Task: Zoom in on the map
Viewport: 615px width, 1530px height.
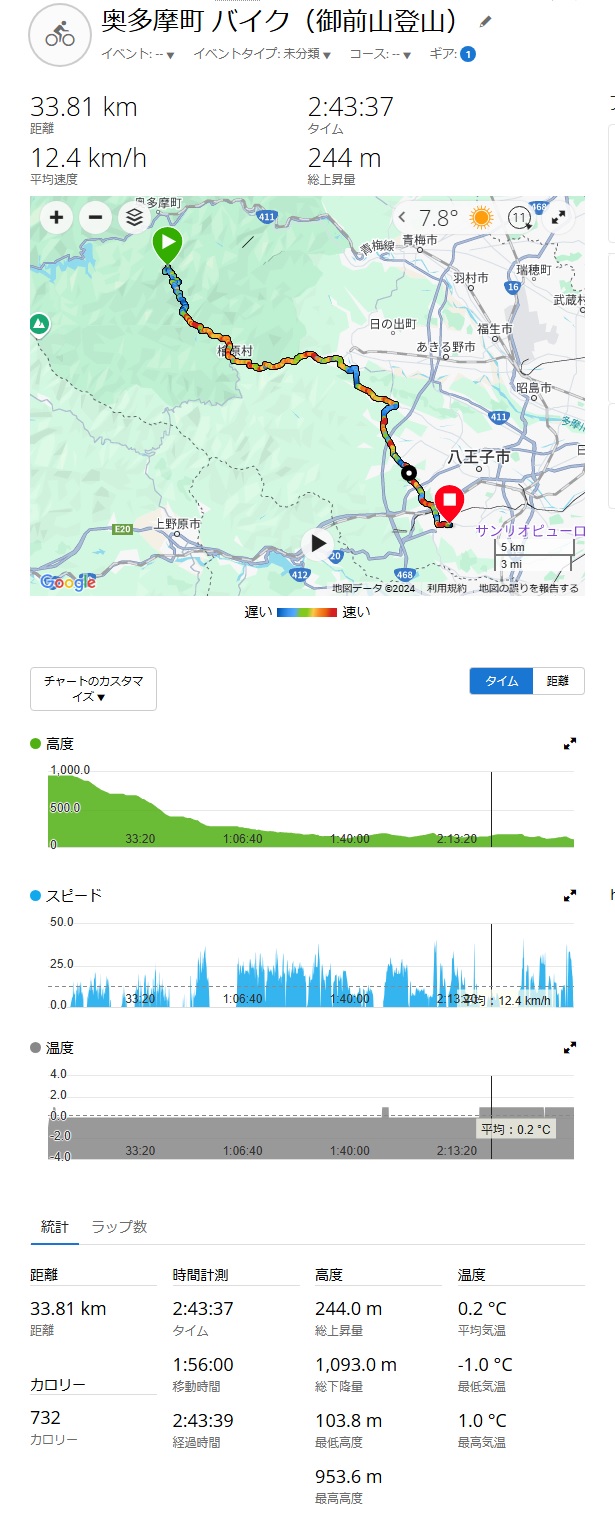Action: [55, 217]
